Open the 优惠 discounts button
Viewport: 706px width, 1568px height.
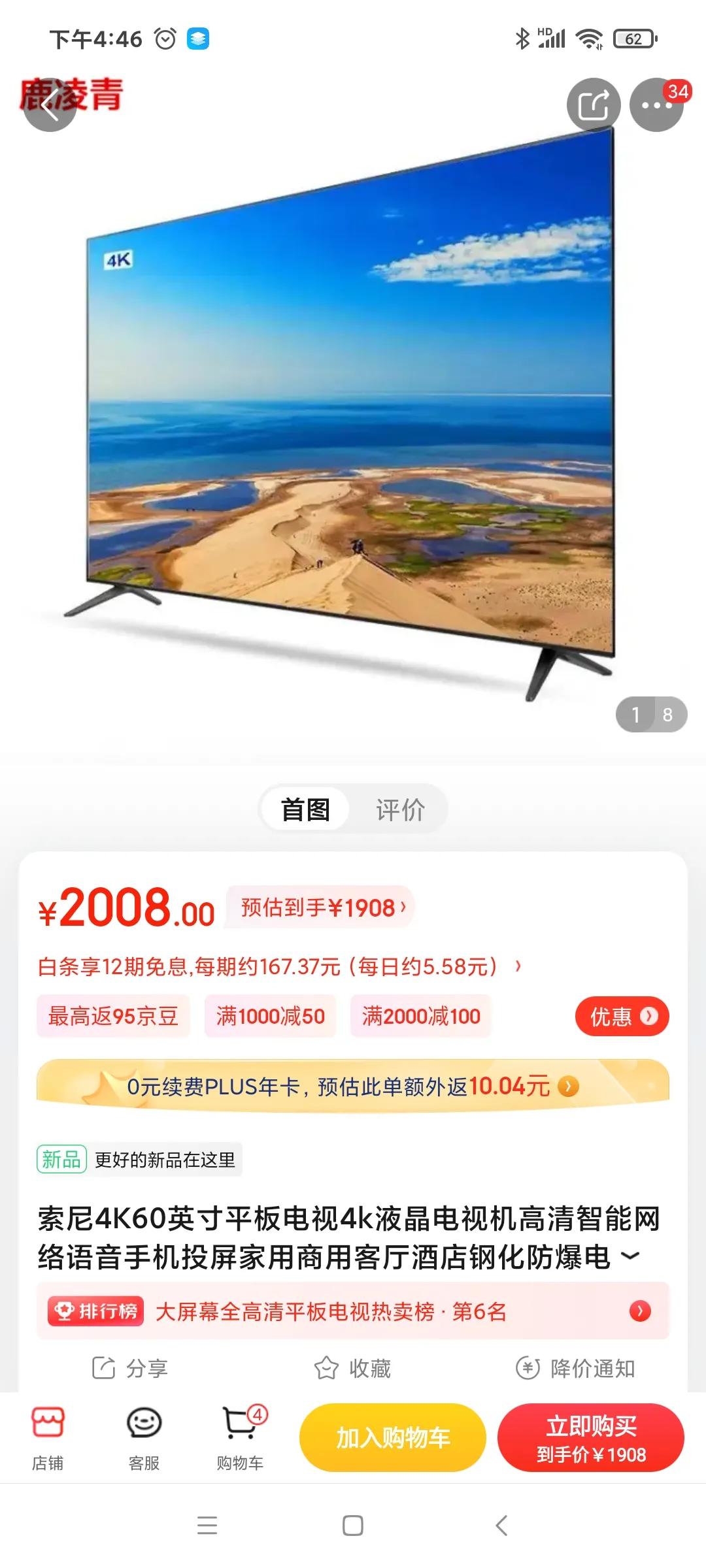pos(622,1016)
